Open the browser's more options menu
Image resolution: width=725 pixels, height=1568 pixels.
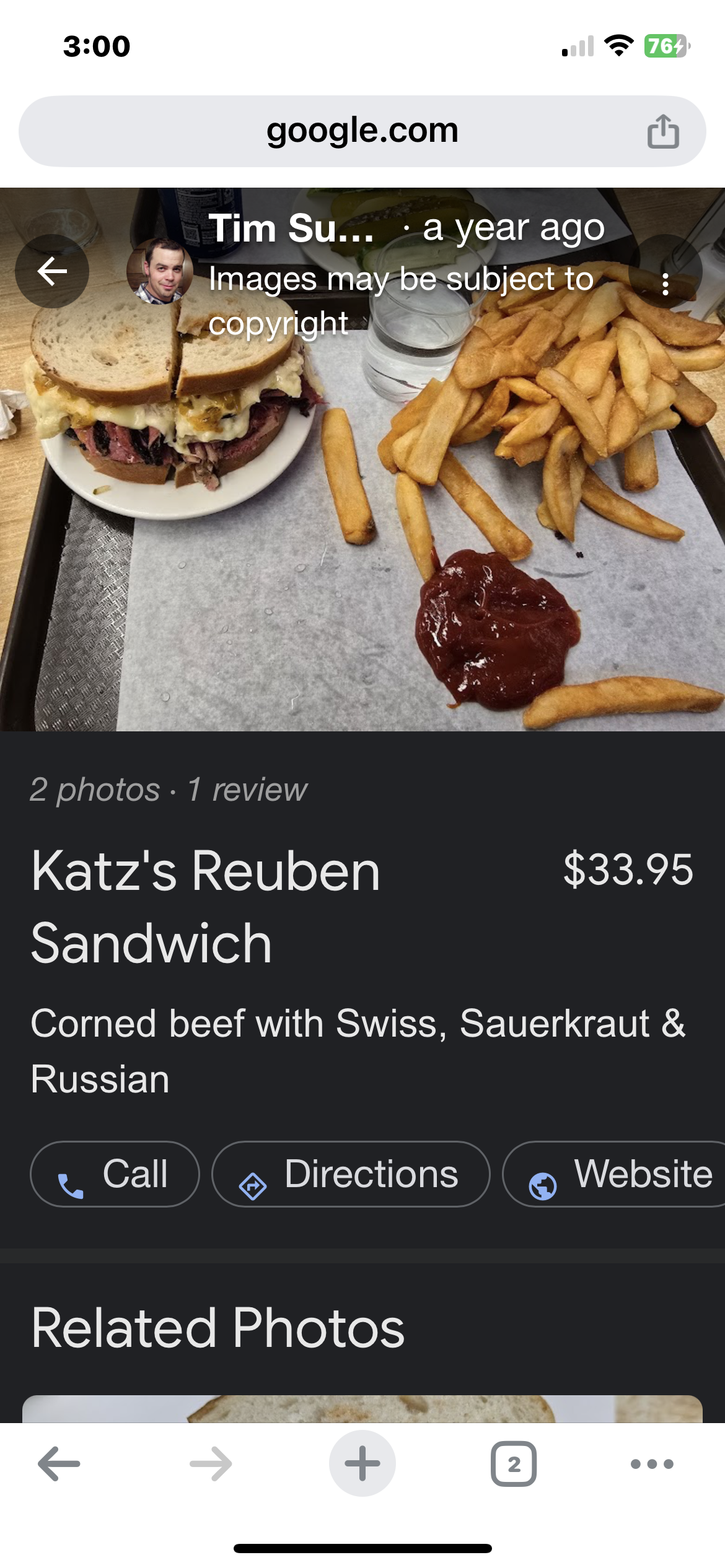click(x=652, y=1464)
